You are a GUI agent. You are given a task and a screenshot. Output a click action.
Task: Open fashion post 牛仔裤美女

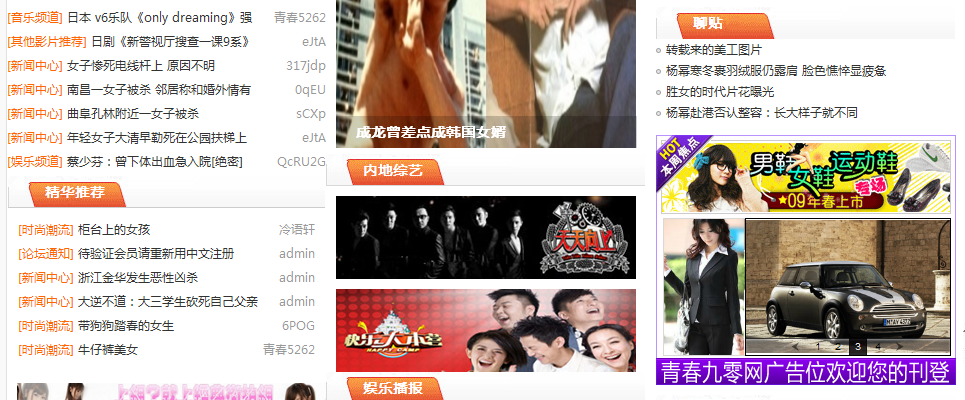point(107,350)
